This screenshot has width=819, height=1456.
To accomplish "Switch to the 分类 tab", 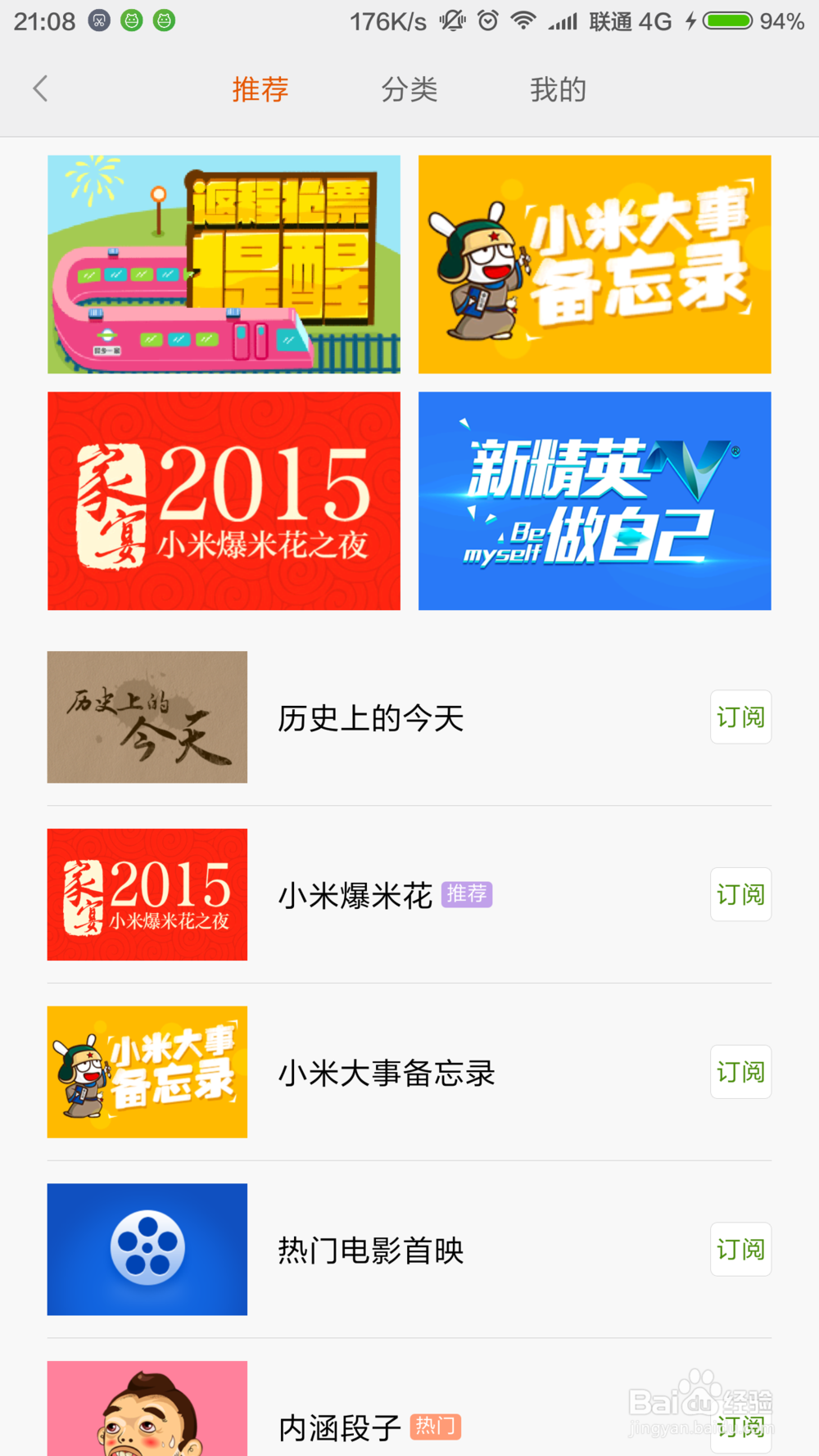I will [x=409, y=89].
